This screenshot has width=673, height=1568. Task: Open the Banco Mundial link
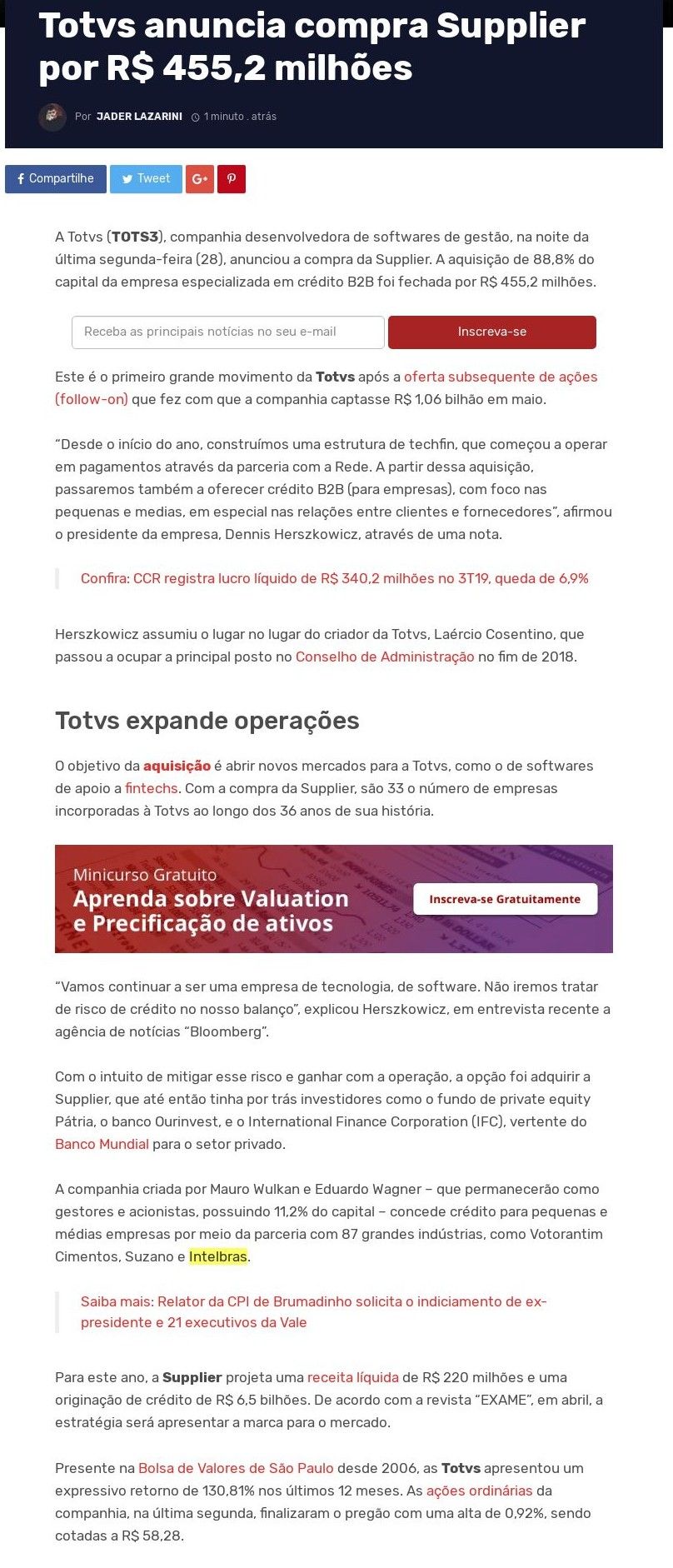(102, 1144)
